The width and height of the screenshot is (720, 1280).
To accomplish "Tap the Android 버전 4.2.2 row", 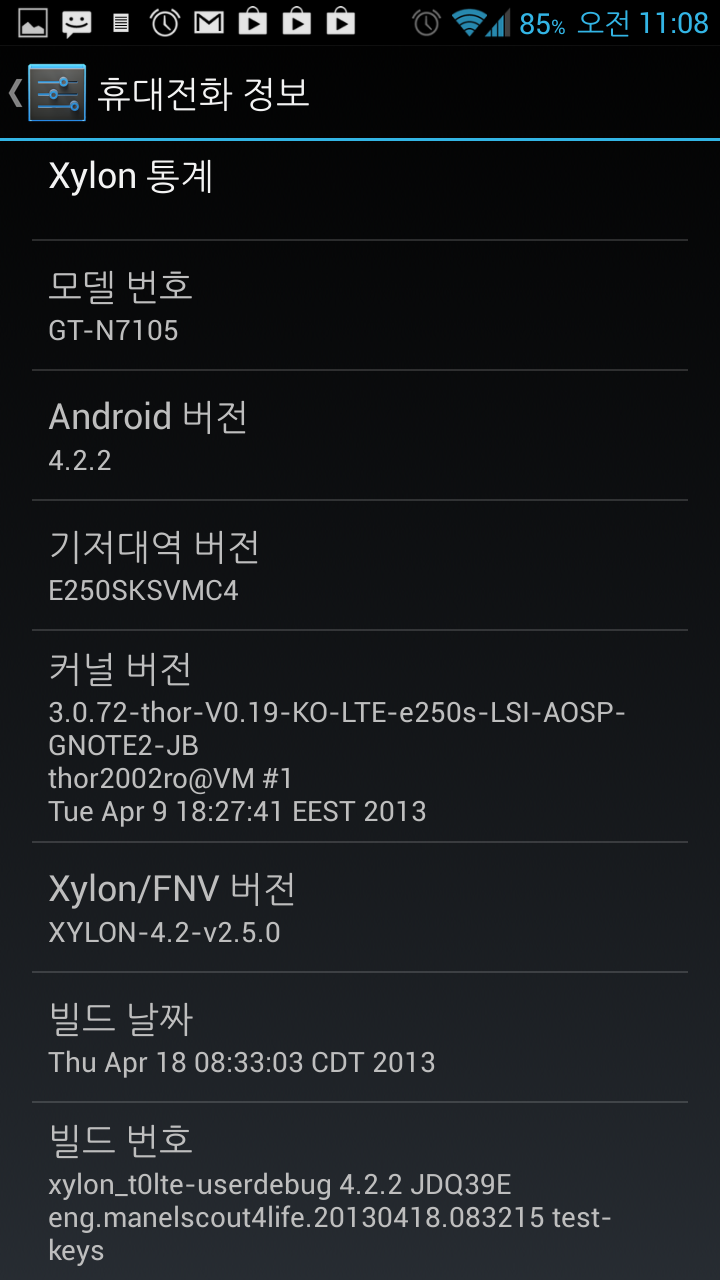I will pos(360,436).
